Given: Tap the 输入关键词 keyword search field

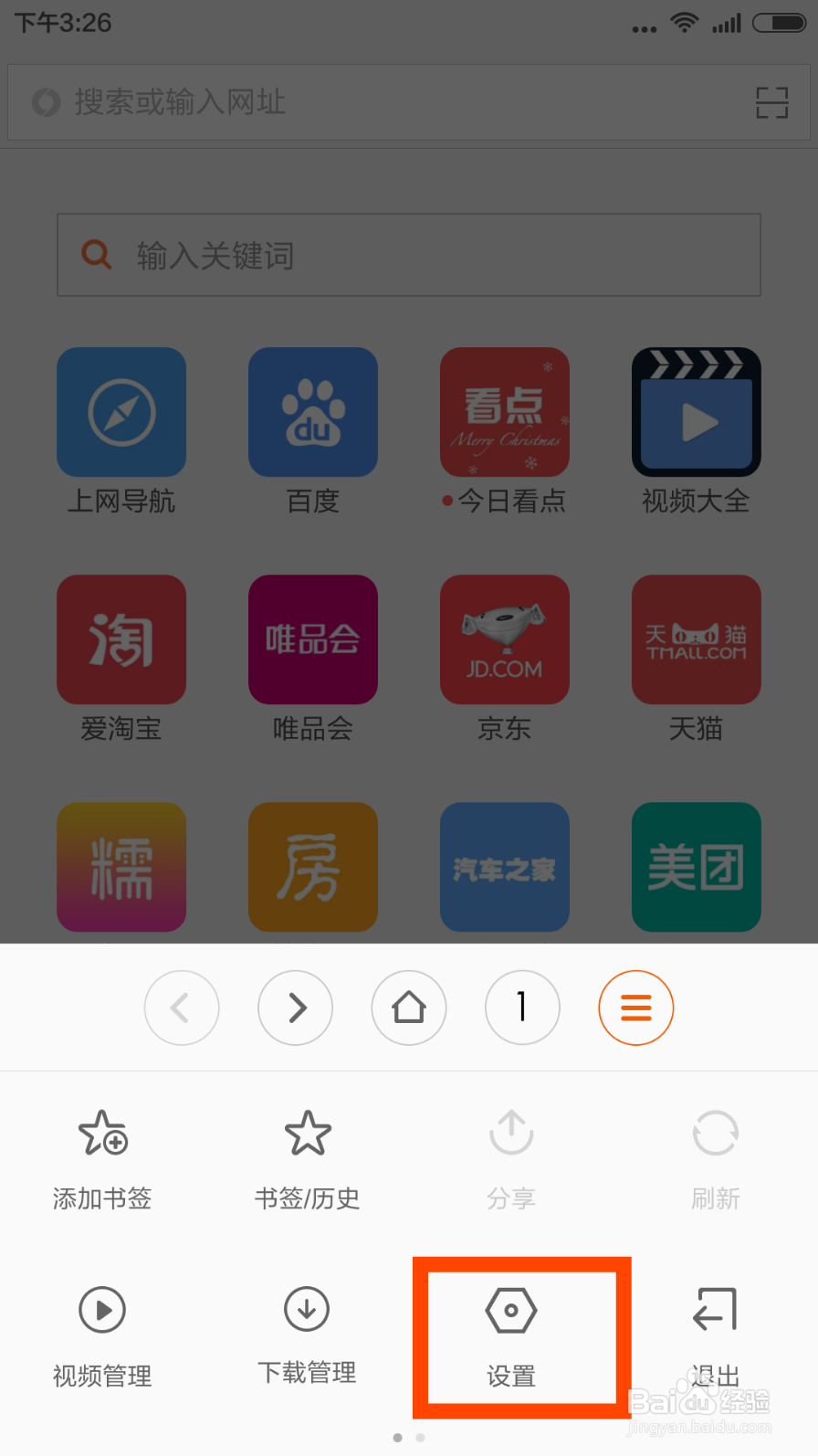Looking at the screenshot, I should [x=409, y=256].
